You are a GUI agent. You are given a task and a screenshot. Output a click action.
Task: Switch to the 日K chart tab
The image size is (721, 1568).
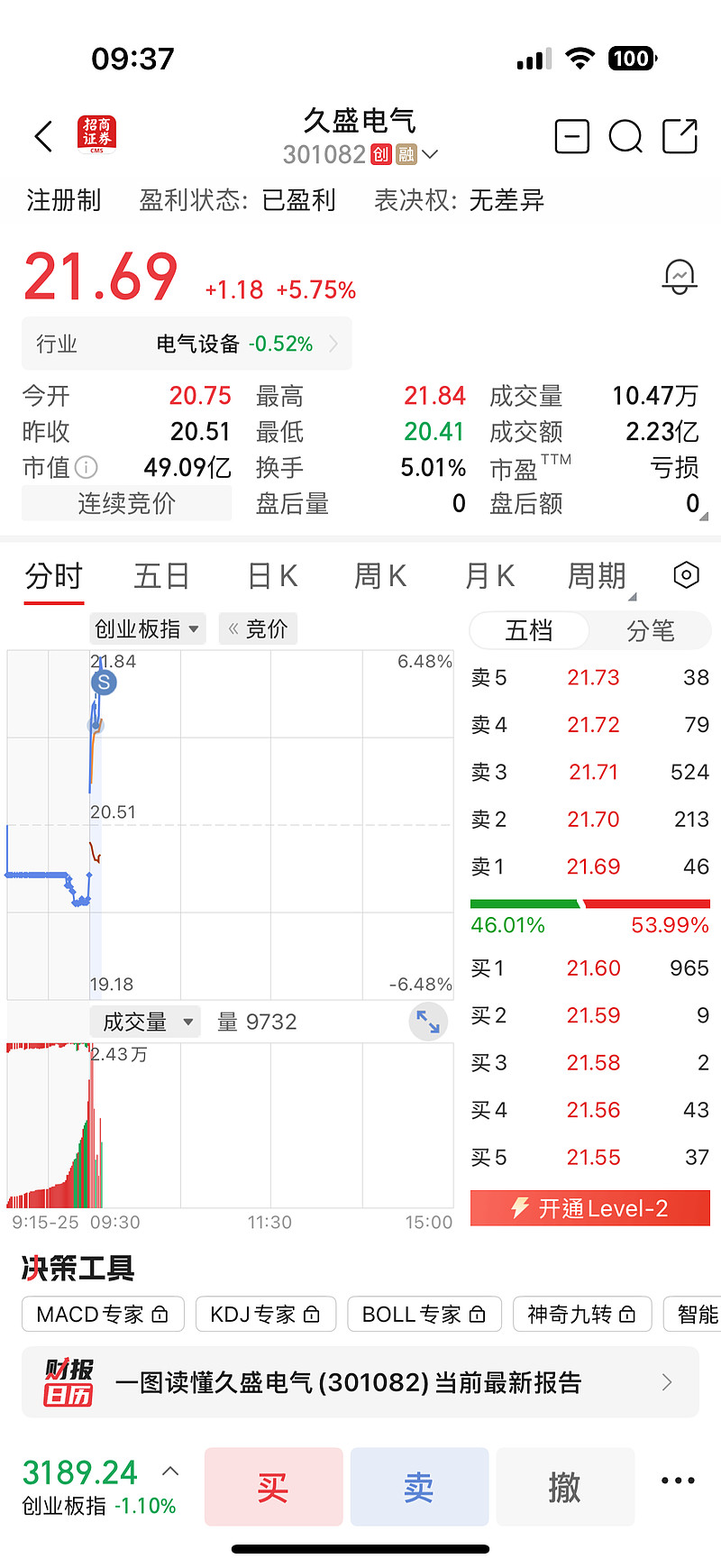[x=272, y=575]
